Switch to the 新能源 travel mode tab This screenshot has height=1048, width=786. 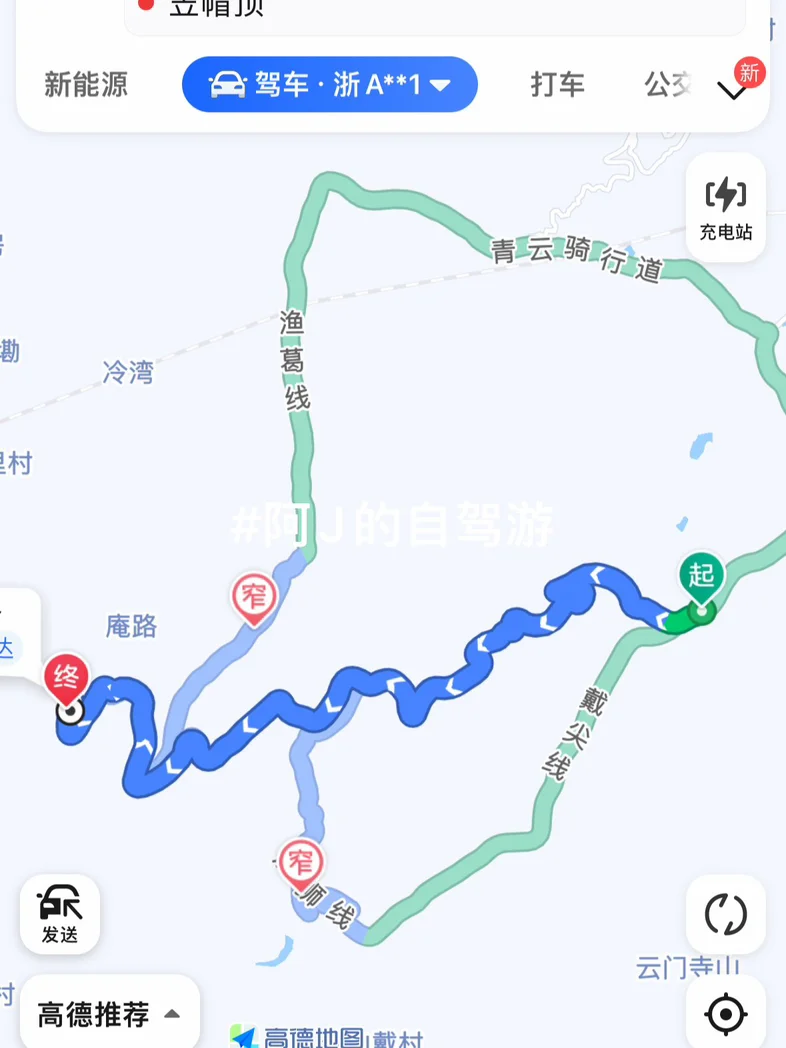pos(86,85)
